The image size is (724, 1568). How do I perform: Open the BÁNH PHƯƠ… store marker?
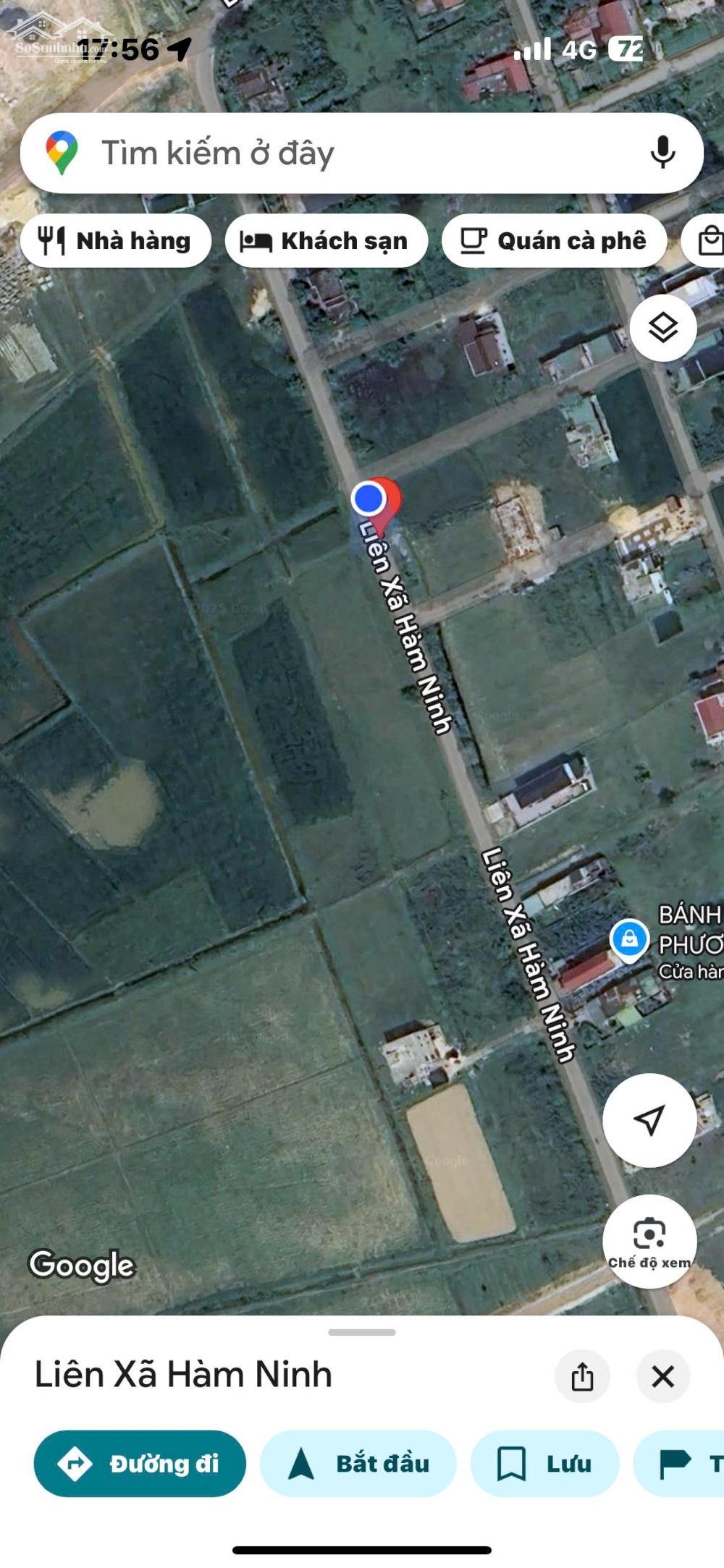click(x=629, y=939)
